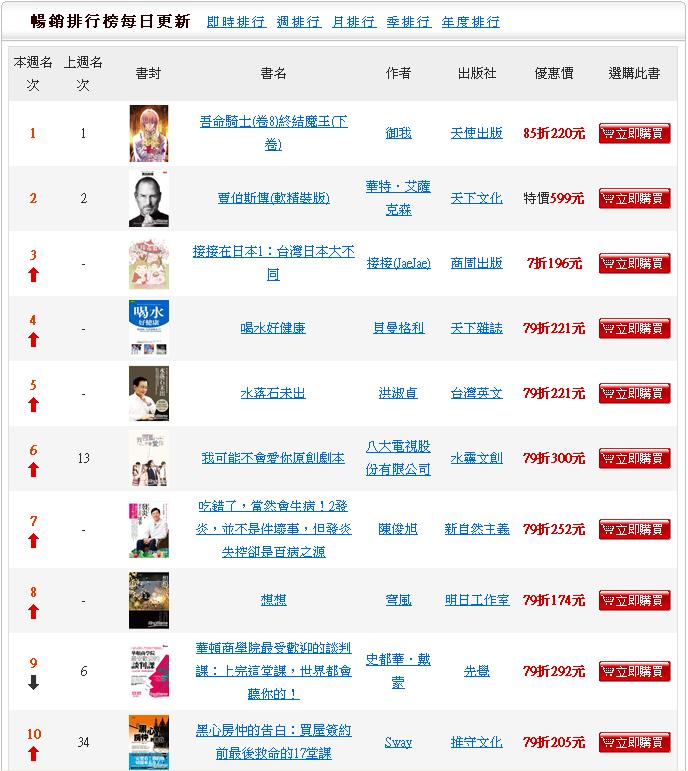Open book title 水落石未出
The height and width of the screenshot is (771, 688).
[273, 393]
